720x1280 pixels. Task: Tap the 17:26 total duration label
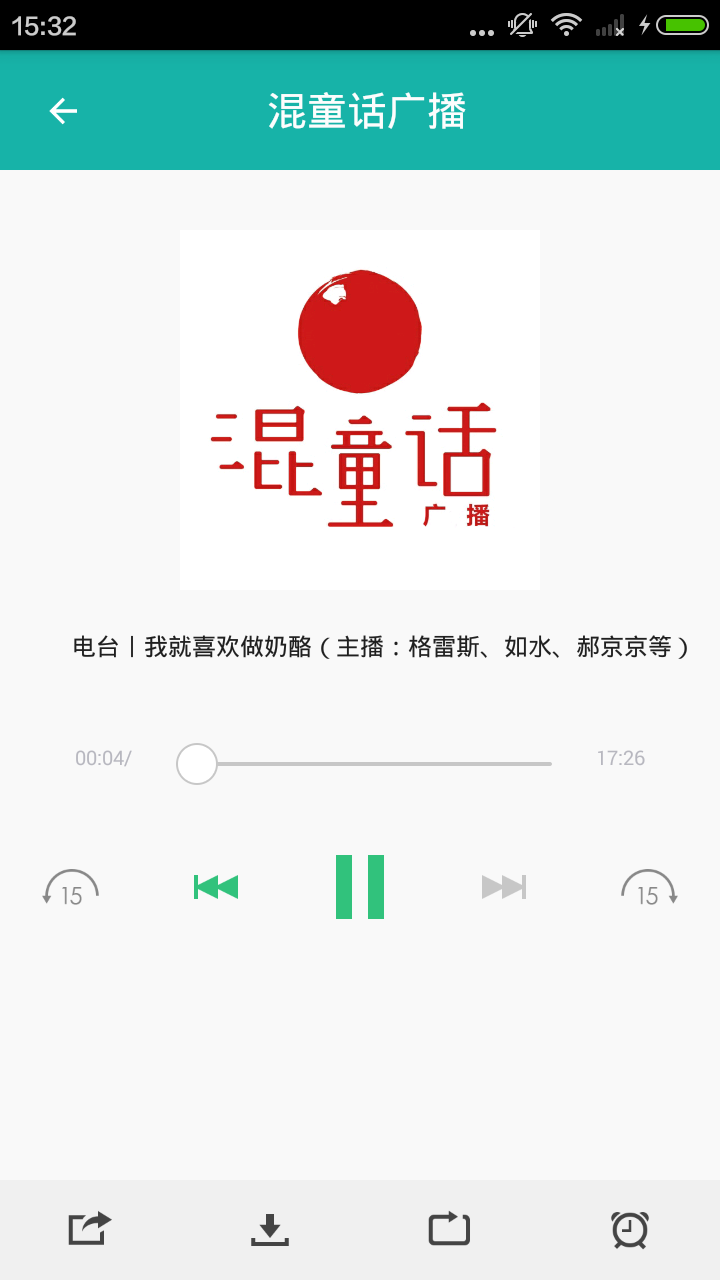[x=623, y=758]
